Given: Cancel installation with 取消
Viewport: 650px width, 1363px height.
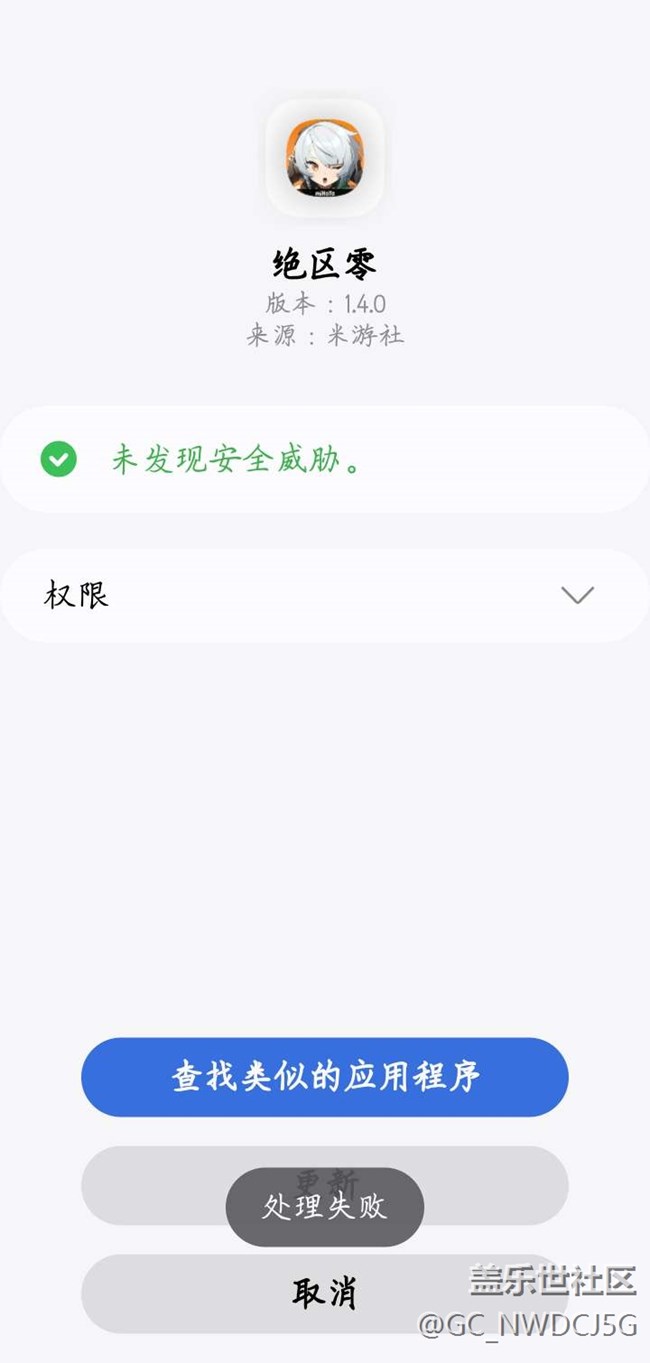Looking at the screenshot, I should pyautogui.click(x=325, y=1293).
